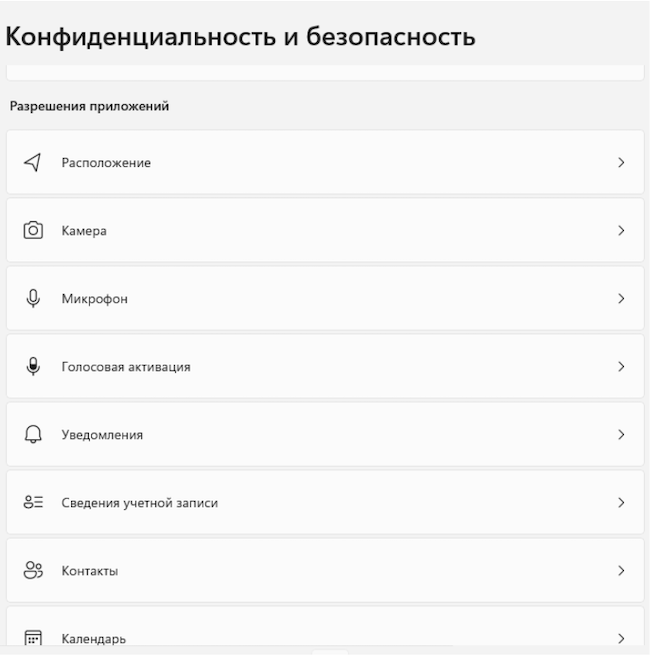This screenshot has height=659, width=650.
Task: Select the Уведомления row
Action: pyautogui.click(x=325, y=434)
